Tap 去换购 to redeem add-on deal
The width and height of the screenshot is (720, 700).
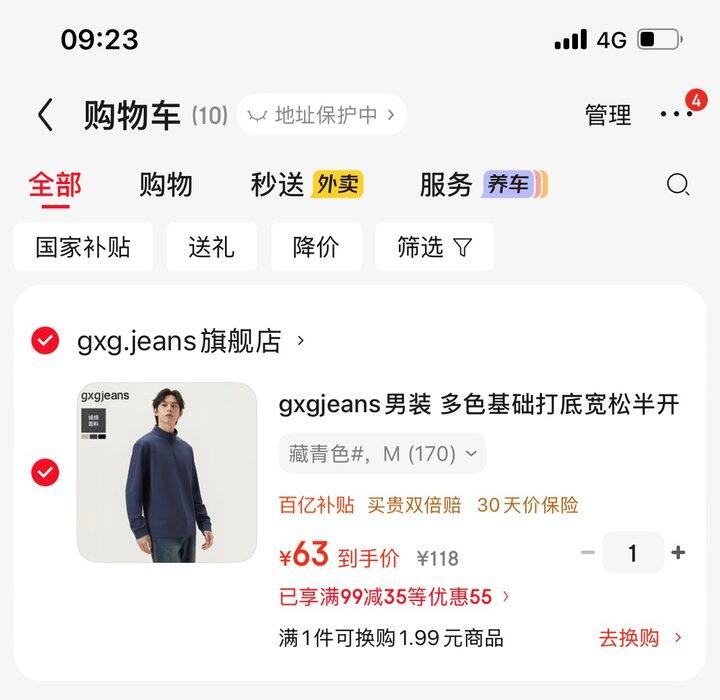[x=640, y=638]
